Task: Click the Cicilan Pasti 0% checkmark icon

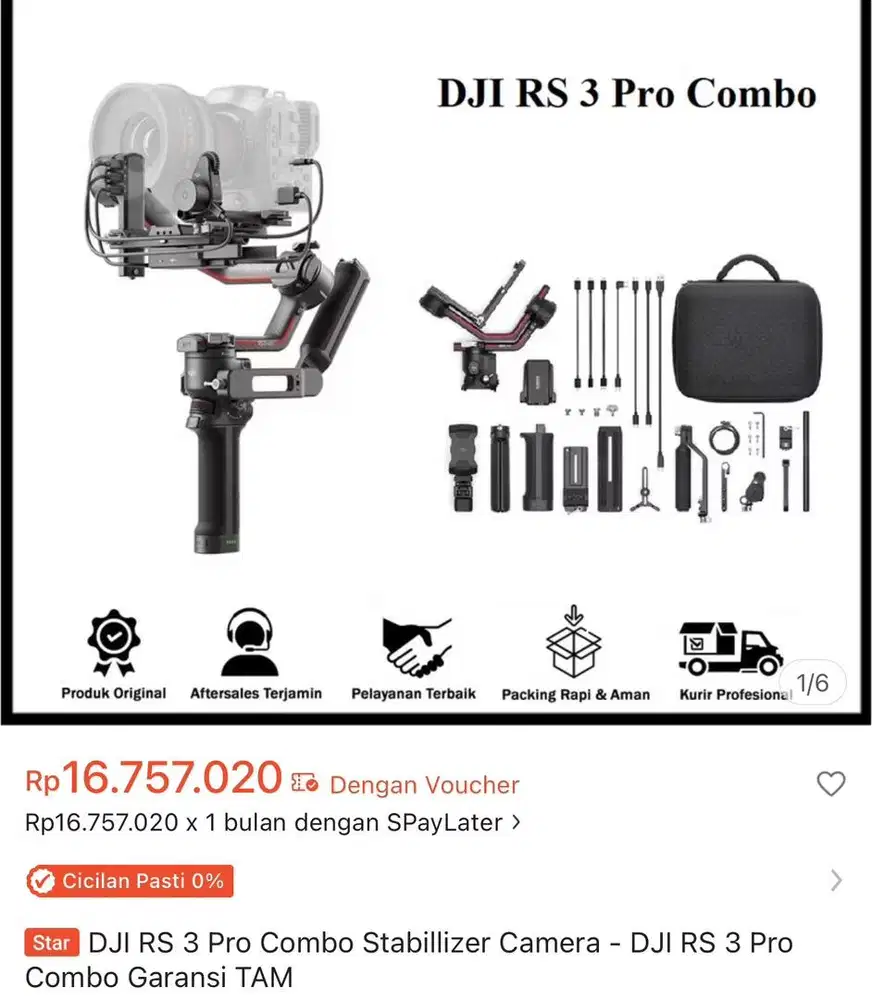Action: click(x=42, y=881)
